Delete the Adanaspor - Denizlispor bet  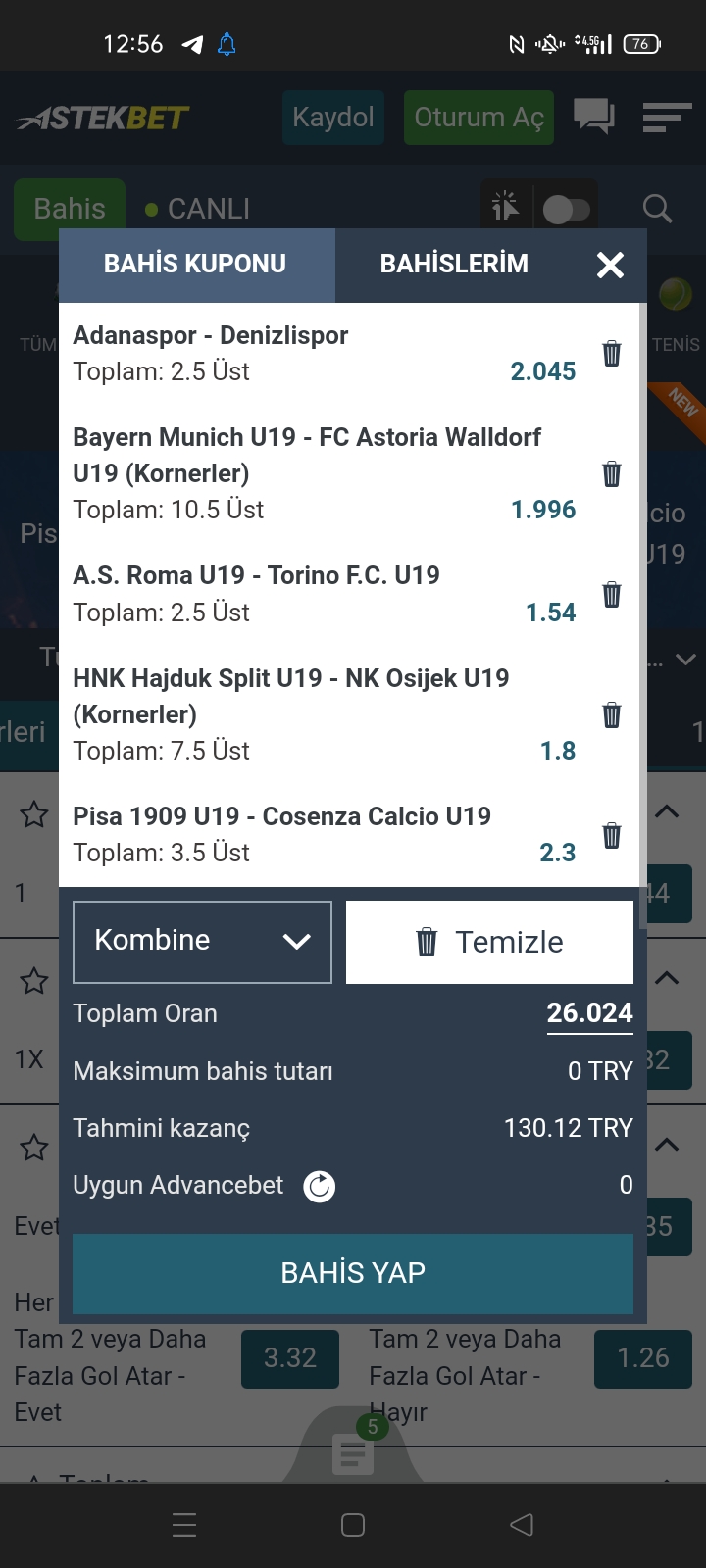(612, 353)
